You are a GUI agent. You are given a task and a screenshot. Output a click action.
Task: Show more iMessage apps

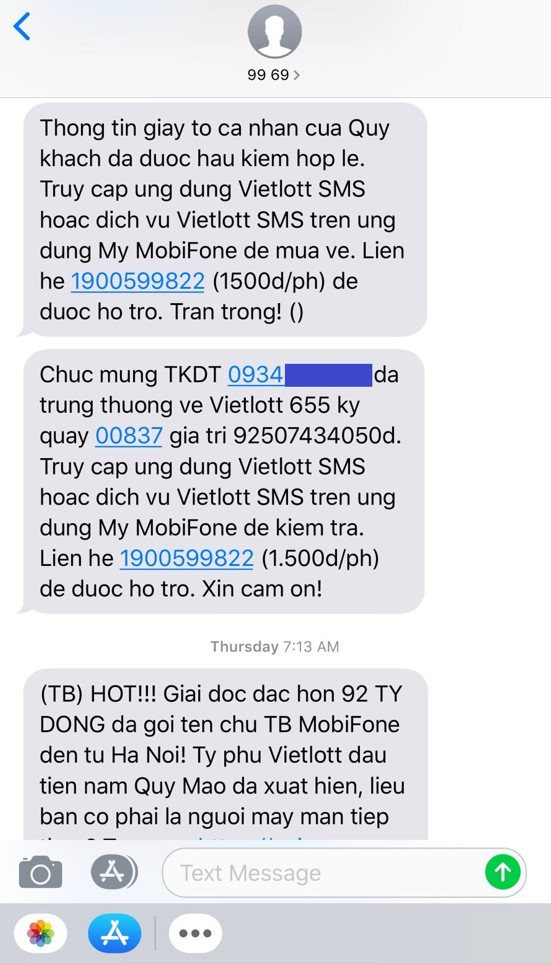point(195,933)
